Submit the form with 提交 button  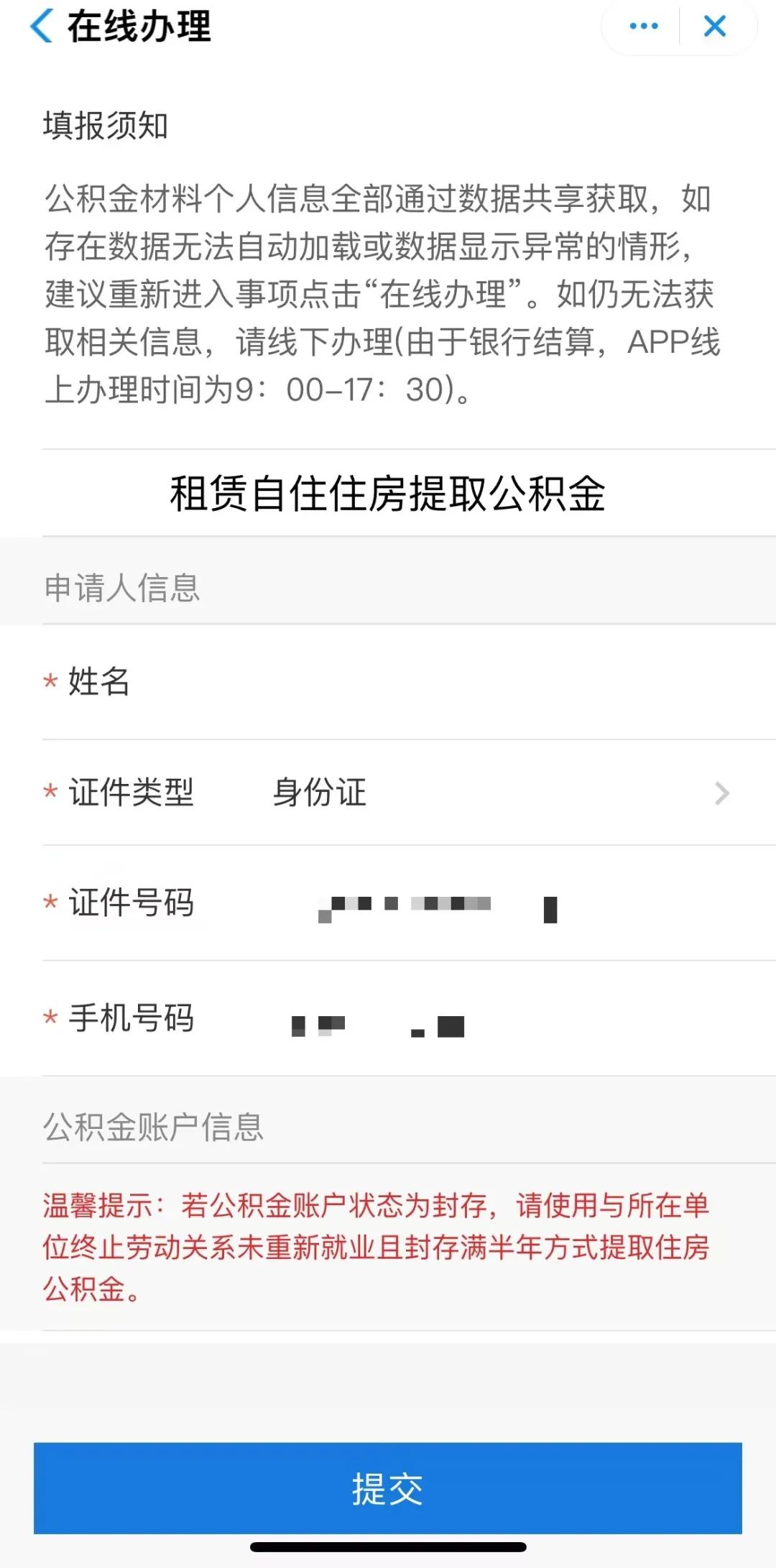[x=388, y=1488]
